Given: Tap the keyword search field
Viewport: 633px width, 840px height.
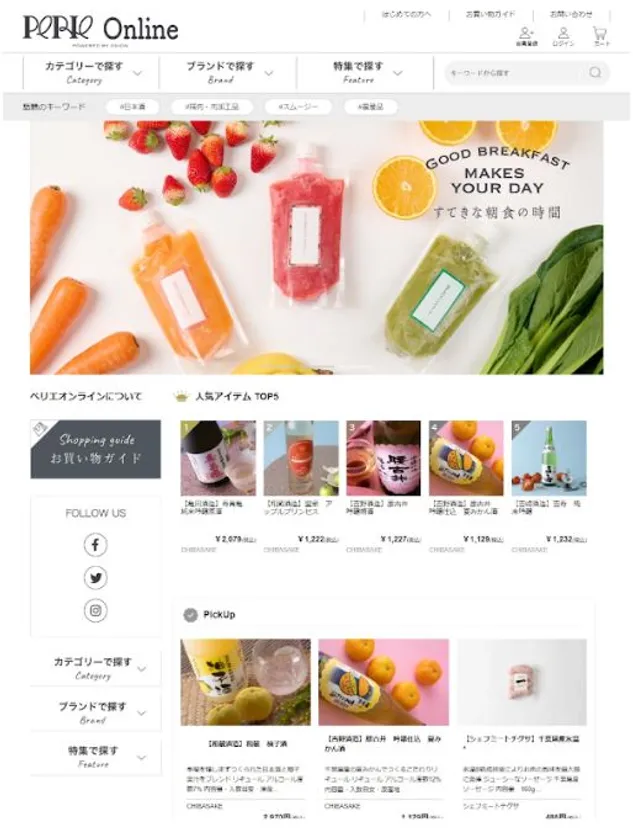Looking at the screenshot, I should coord(512,73).
